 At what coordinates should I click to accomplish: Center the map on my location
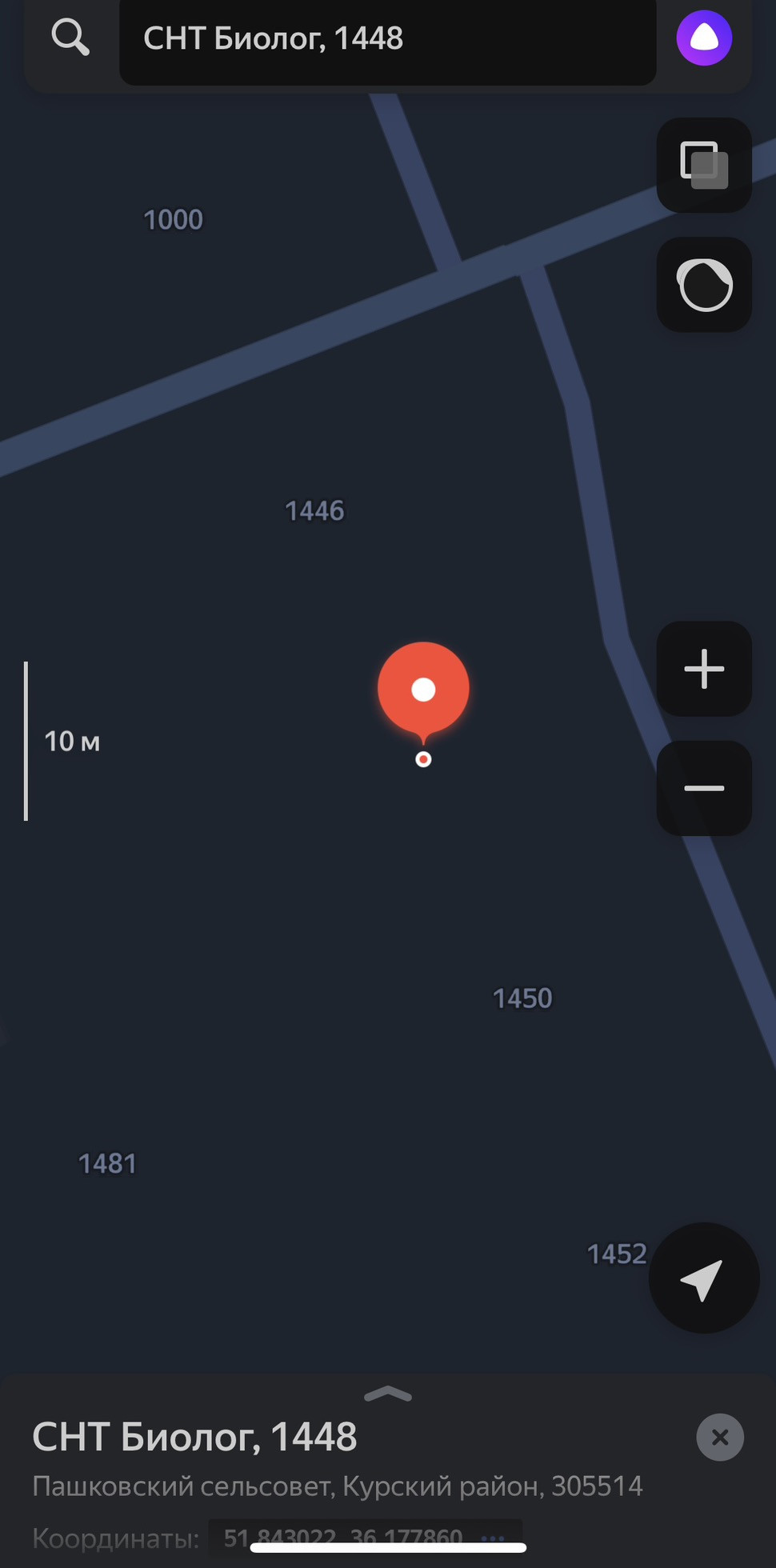703,1278
